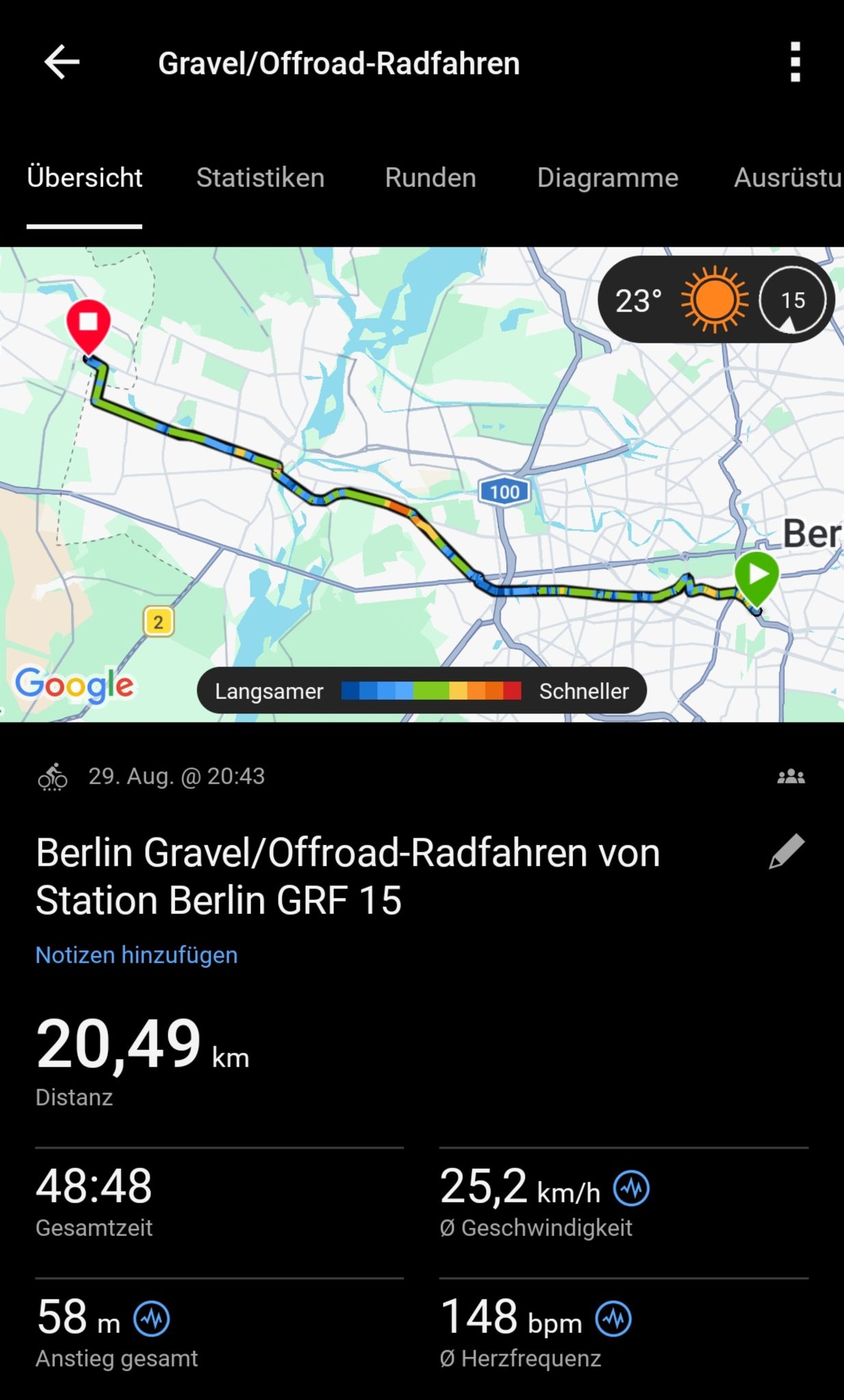Open the chart icon next to Ø Geschwindigkeit
The height and width of the screenshot is (1400, 844).
point(631,1189)
